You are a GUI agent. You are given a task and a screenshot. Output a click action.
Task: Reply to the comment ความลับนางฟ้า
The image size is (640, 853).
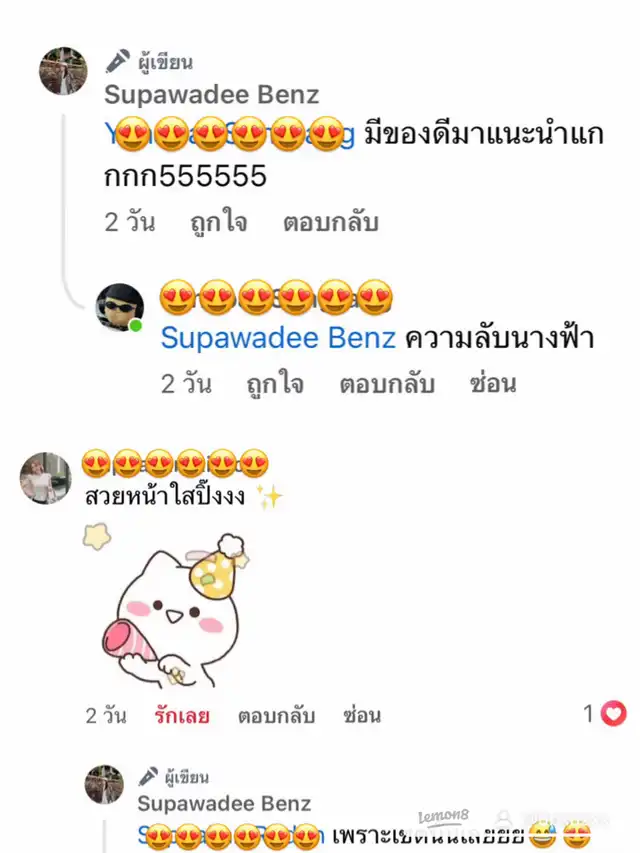pos(386,384)
